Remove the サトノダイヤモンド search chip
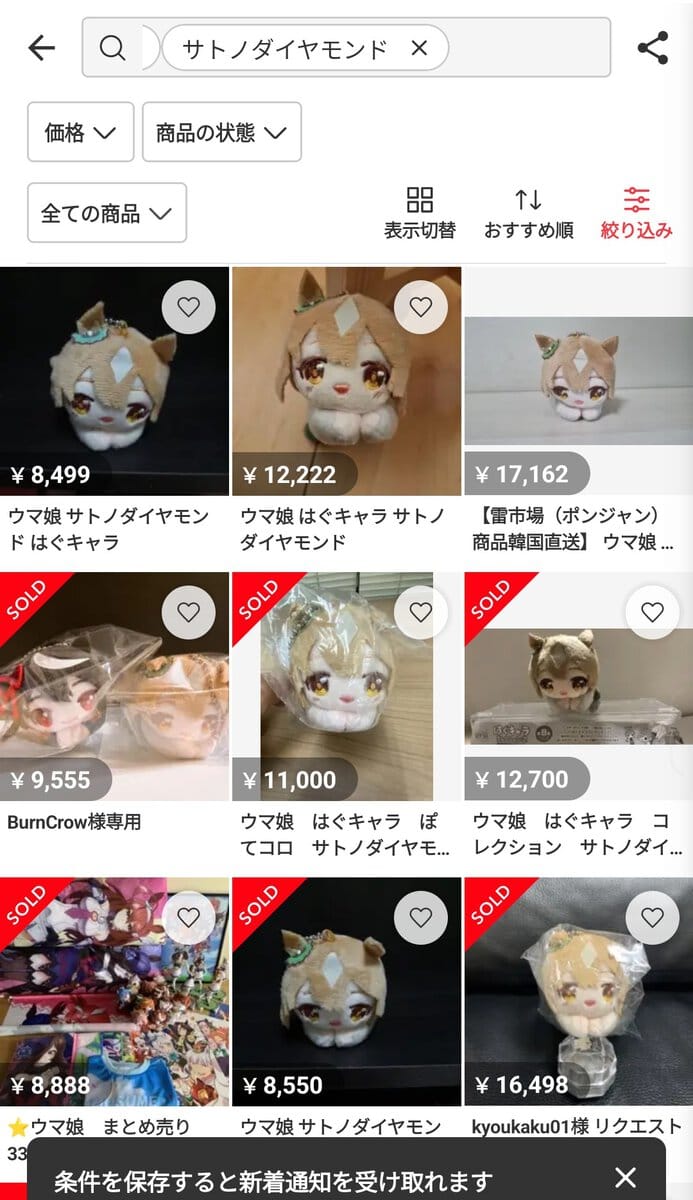 419,47
